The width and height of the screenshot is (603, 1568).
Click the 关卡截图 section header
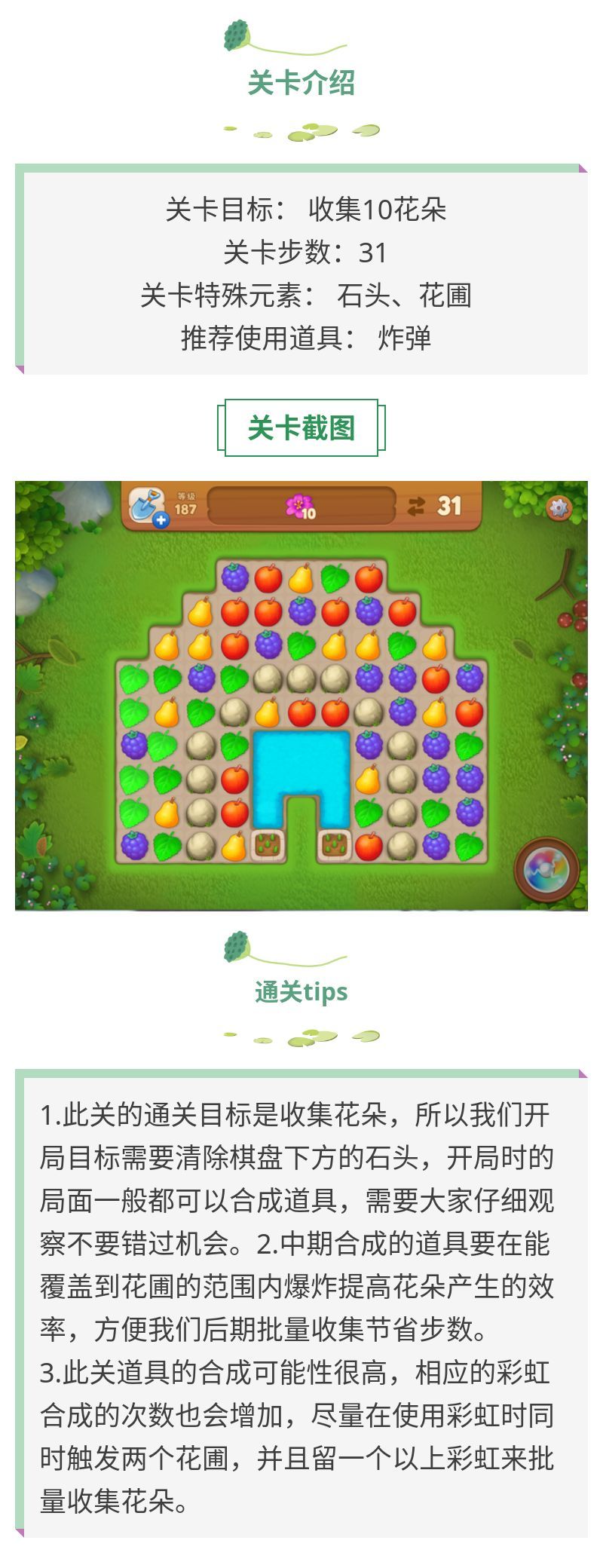pyautogui.click(x=301, y=426)
